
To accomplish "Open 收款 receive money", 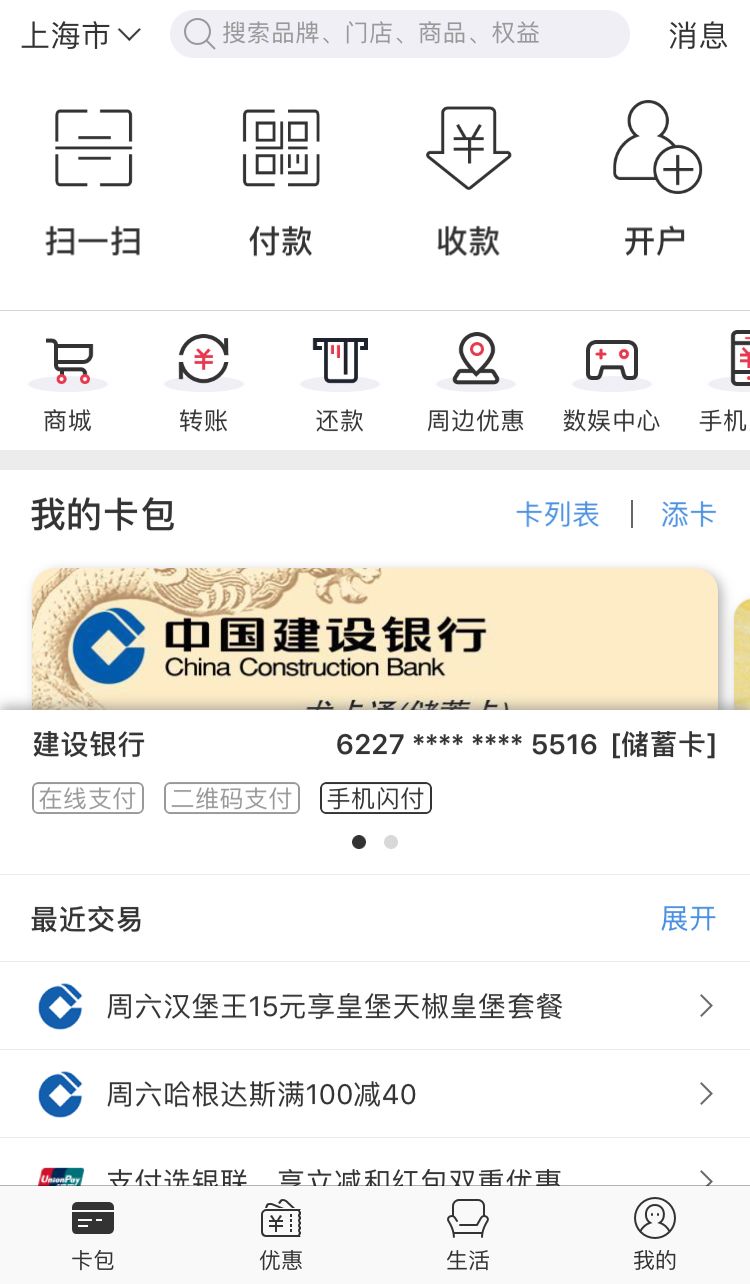I will pyautogui.click(x=468, y=180).
